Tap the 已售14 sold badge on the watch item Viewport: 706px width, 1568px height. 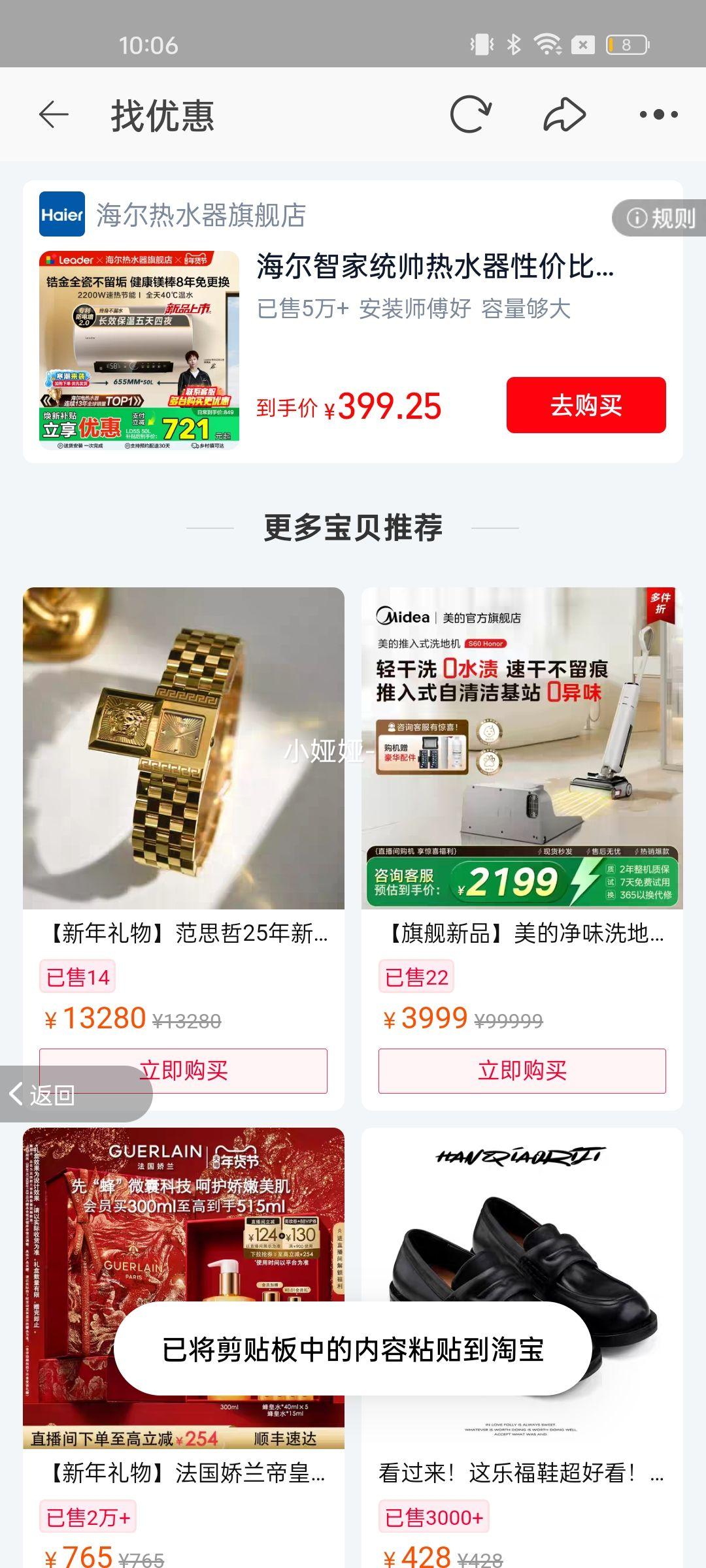click(76, 976)
